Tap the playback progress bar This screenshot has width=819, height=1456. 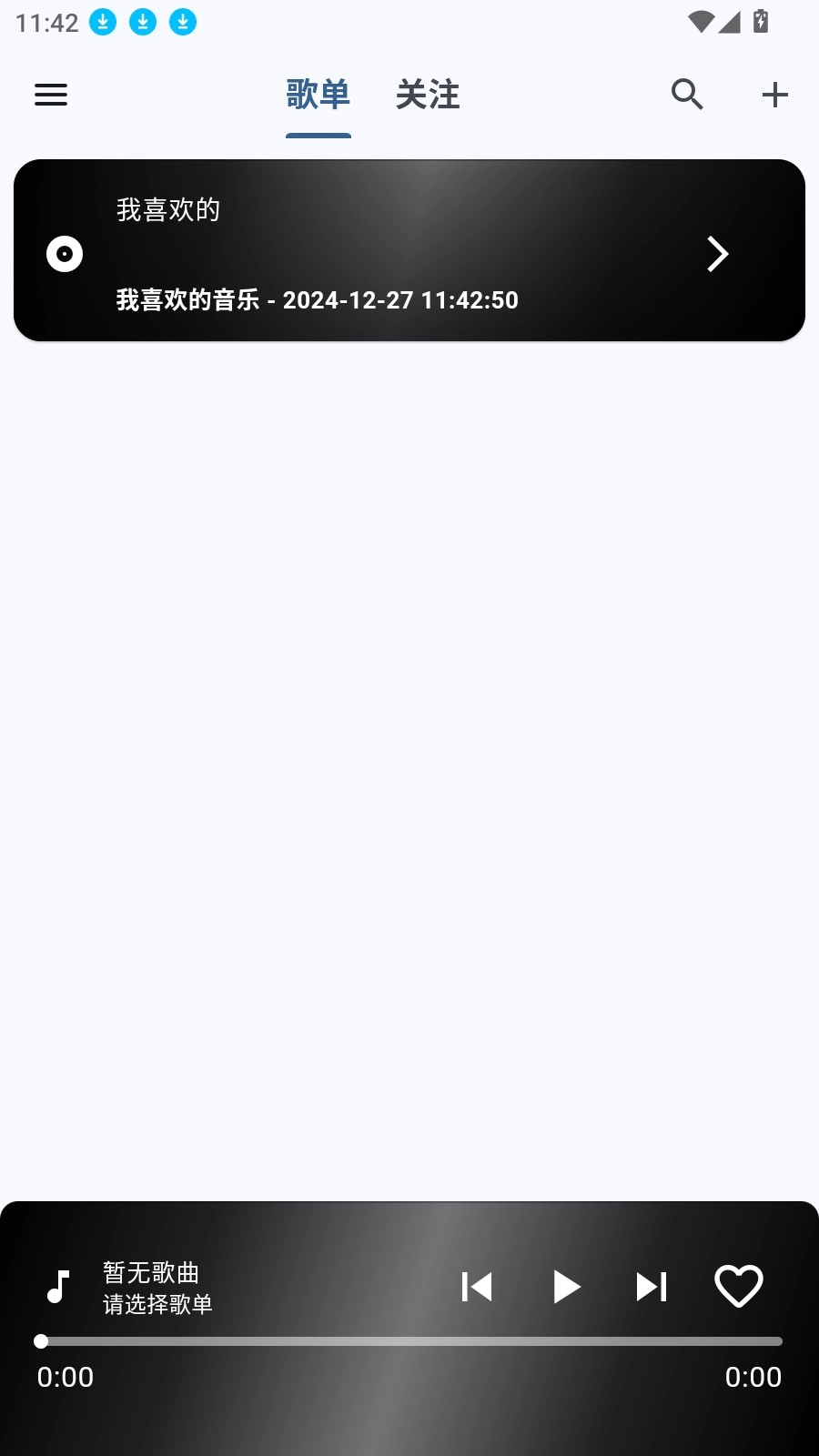coord(411,1341)
